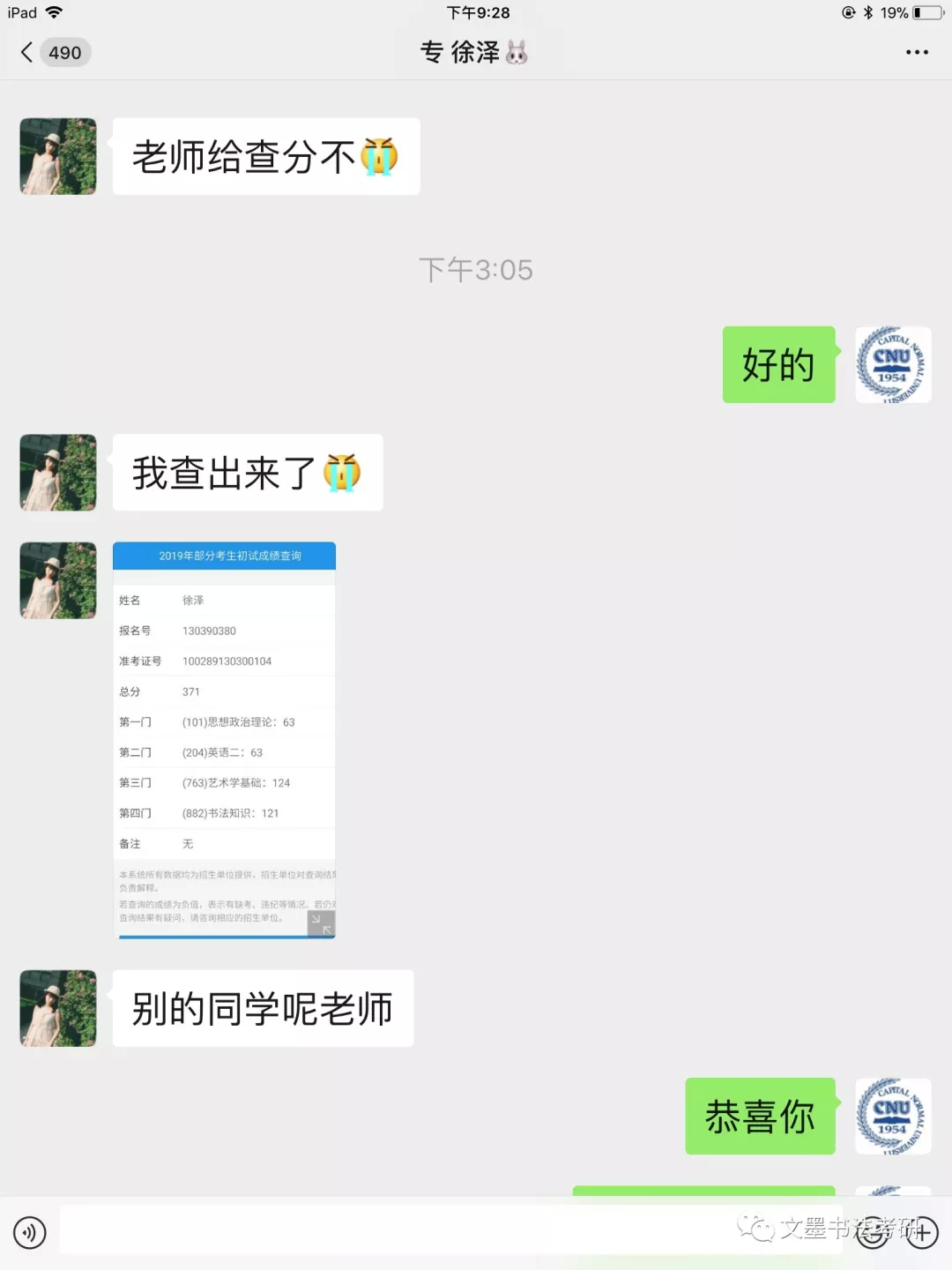Open the 2019 score query image message
Screen dimensions: 952x1270
pos(224,739)
